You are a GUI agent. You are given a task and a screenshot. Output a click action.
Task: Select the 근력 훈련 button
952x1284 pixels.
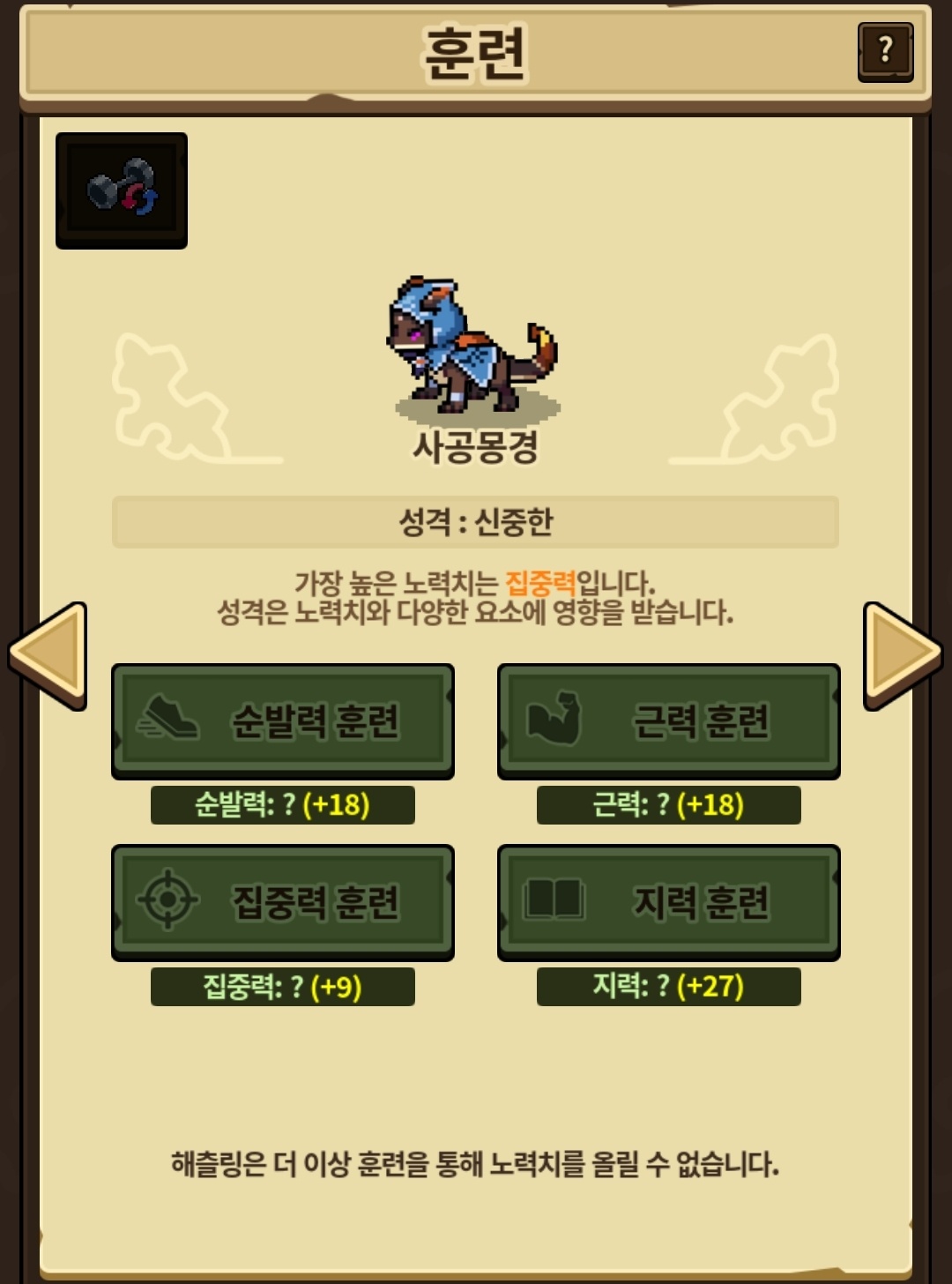[669, 721]
